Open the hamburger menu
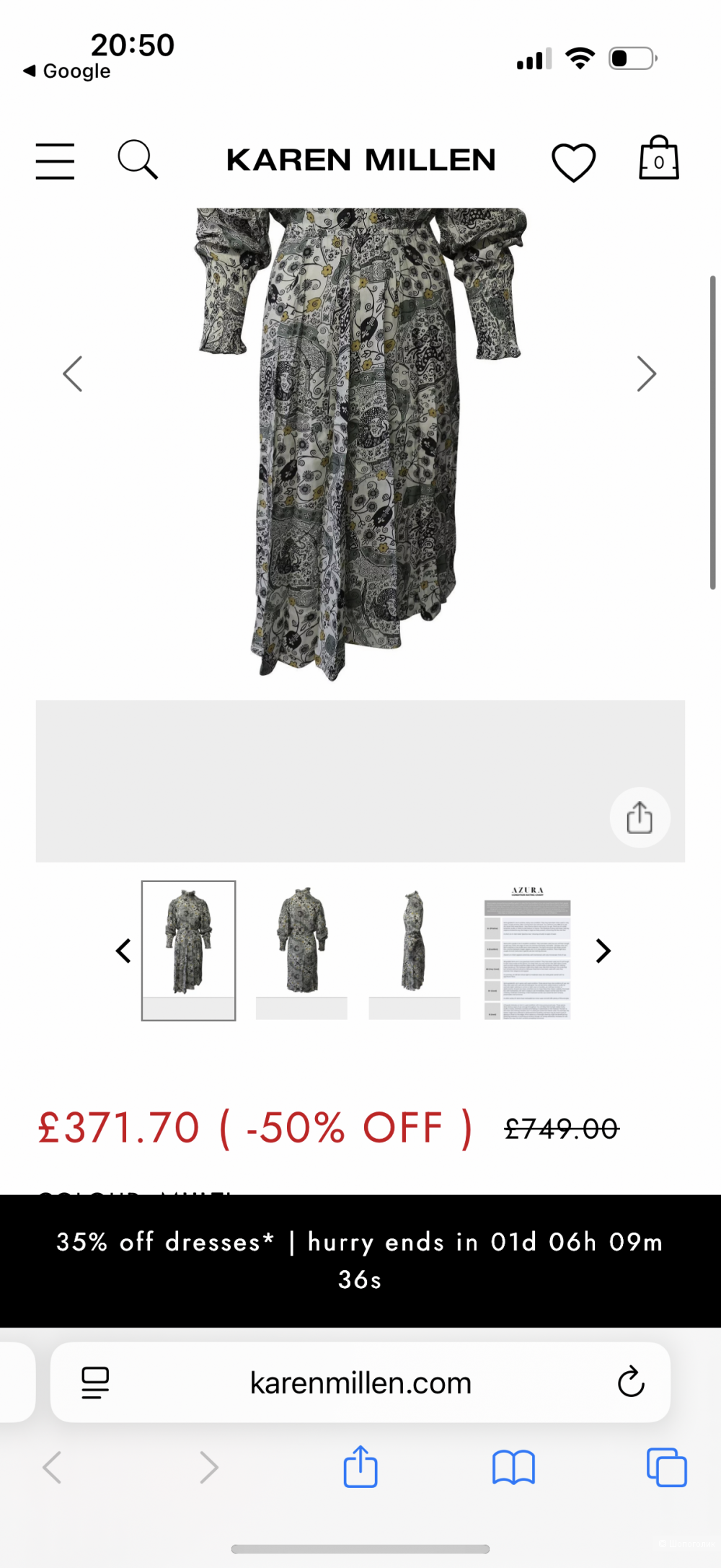 coord(55,160)
